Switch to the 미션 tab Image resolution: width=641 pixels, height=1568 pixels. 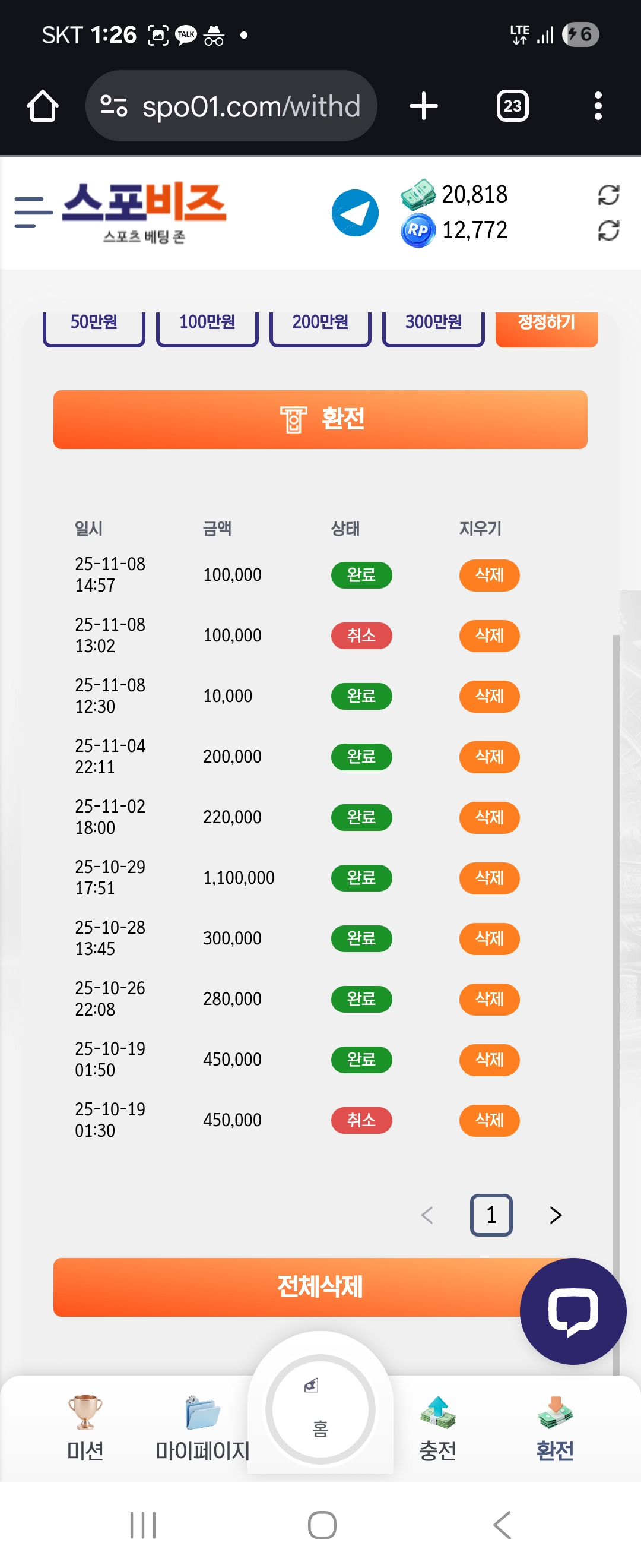pos(85,1427)
